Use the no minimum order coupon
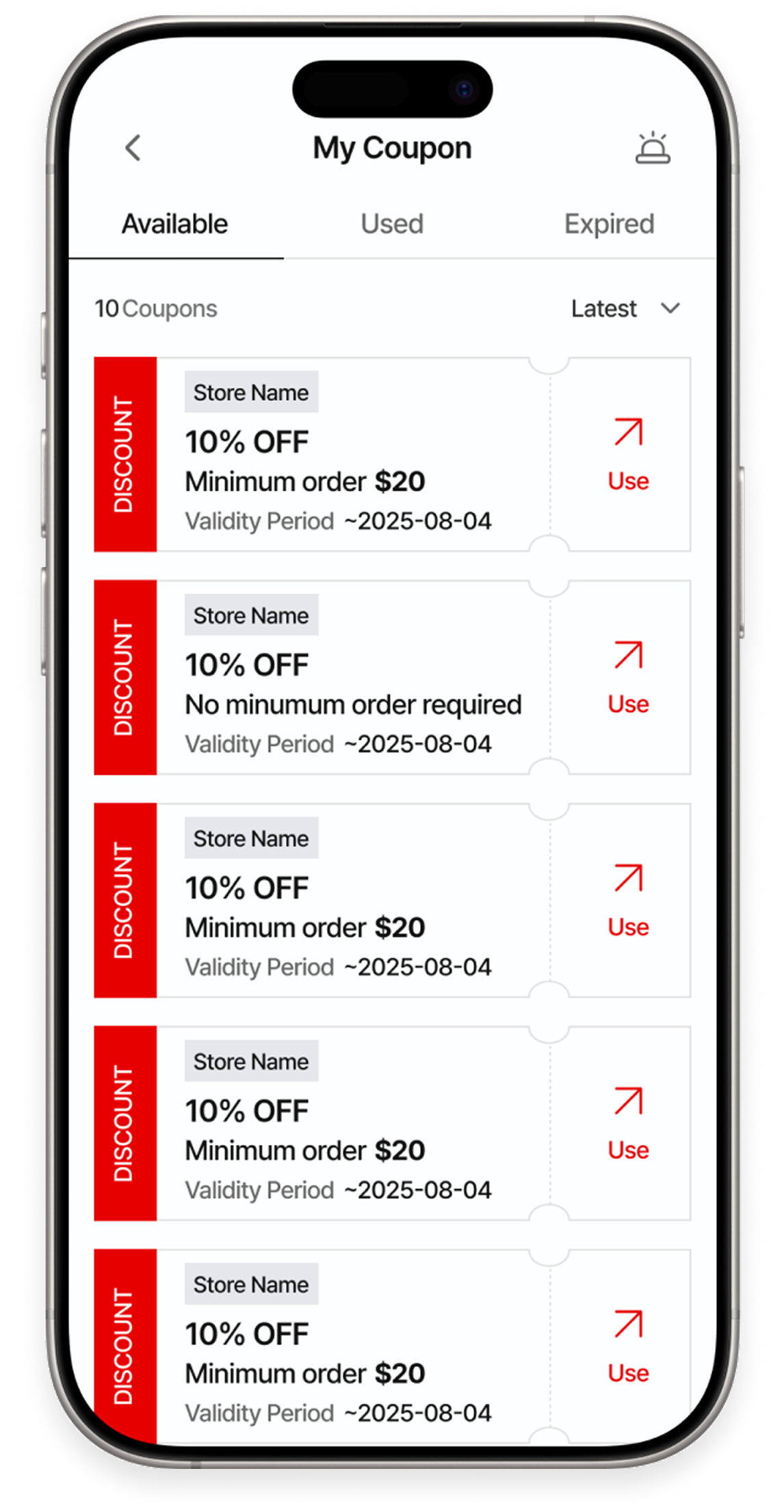This screenshot has width=784, height=1512. coord(628,678)
